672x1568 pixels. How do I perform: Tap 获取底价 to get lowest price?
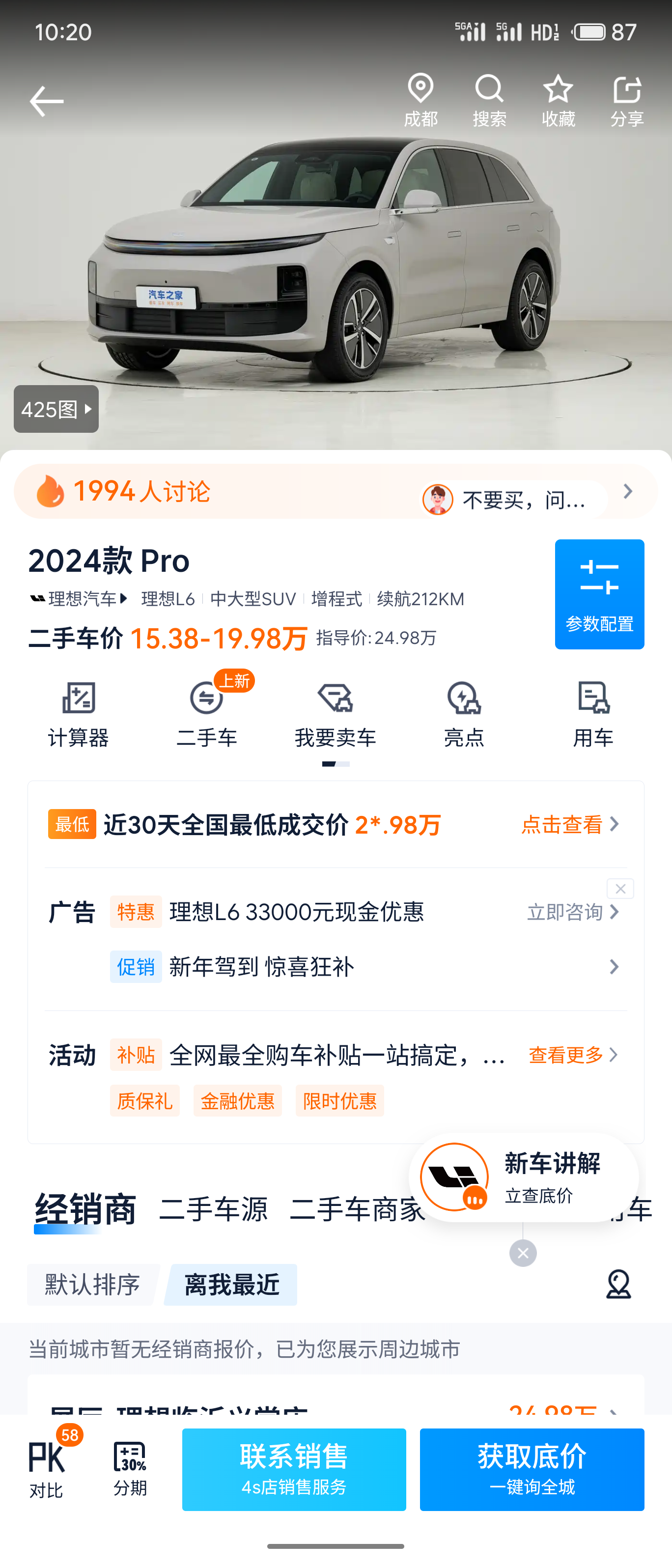[x=532, y=1469]
